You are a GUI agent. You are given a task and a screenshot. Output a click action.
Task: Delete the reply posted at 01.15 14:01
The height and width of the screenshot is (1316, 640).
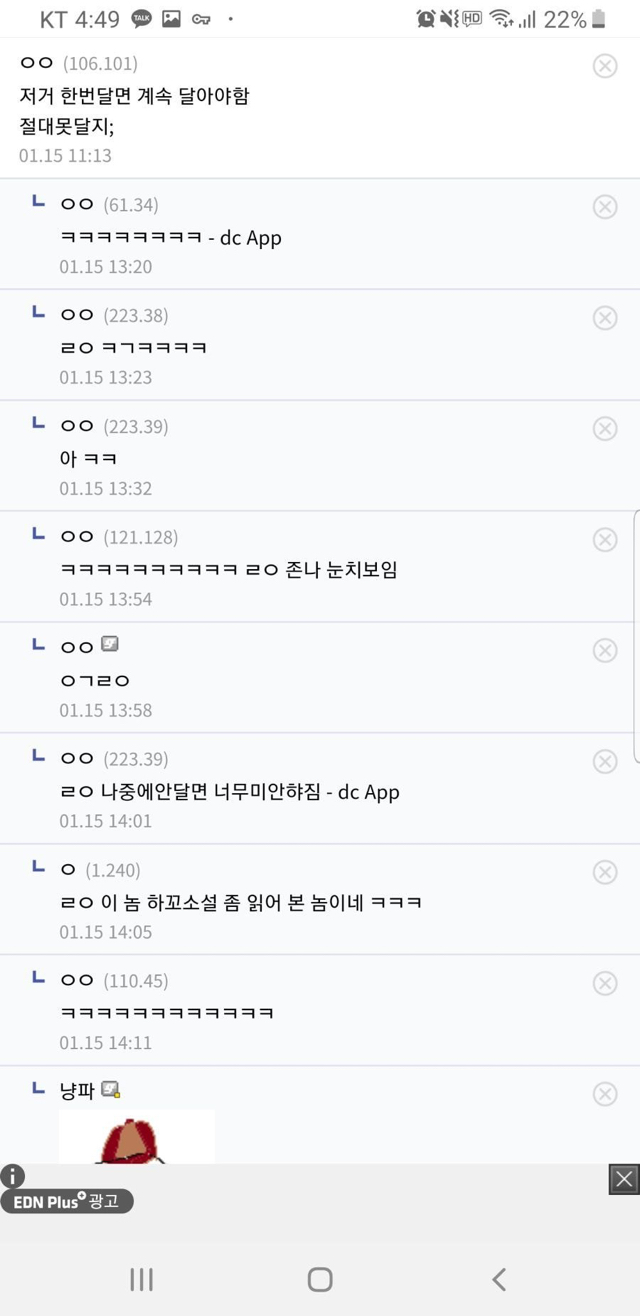point(605,762)
